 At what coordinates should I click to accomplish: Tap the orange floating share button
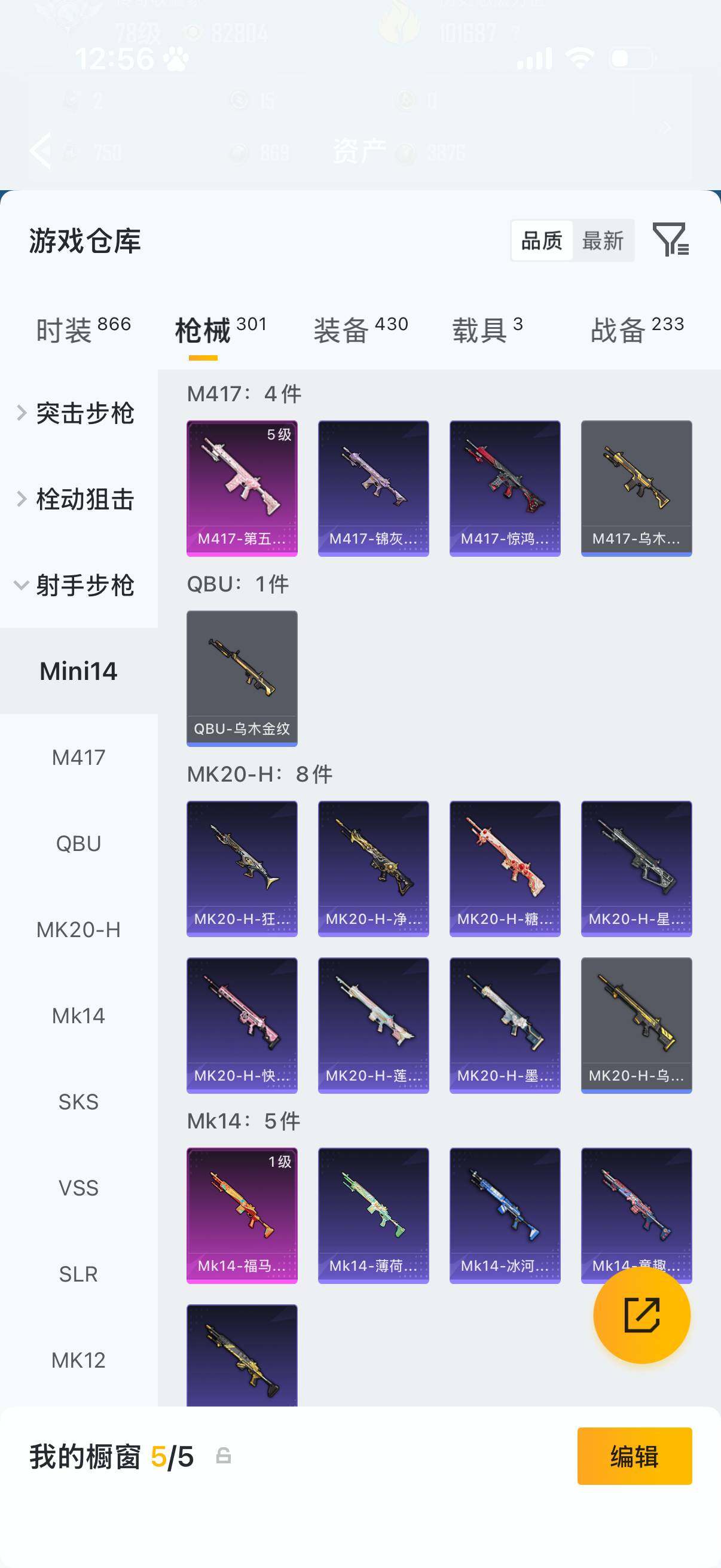(x=641, y=1315)
